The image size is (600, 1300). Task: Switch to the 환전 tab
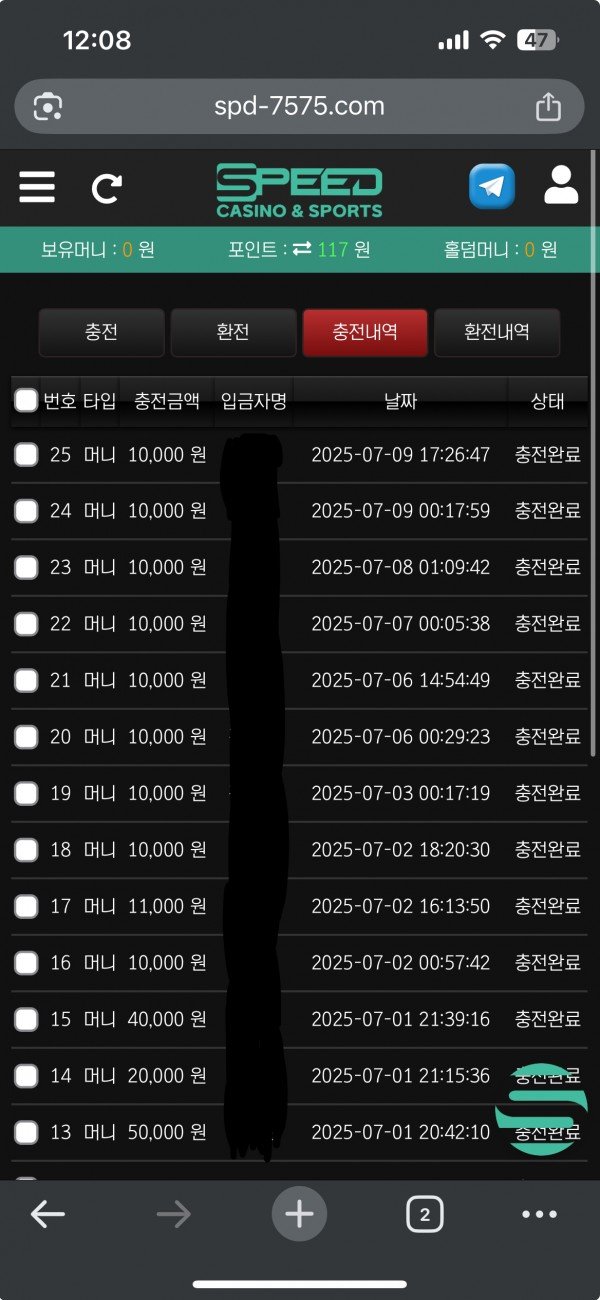pyautogui.click(x=233, y=332)
